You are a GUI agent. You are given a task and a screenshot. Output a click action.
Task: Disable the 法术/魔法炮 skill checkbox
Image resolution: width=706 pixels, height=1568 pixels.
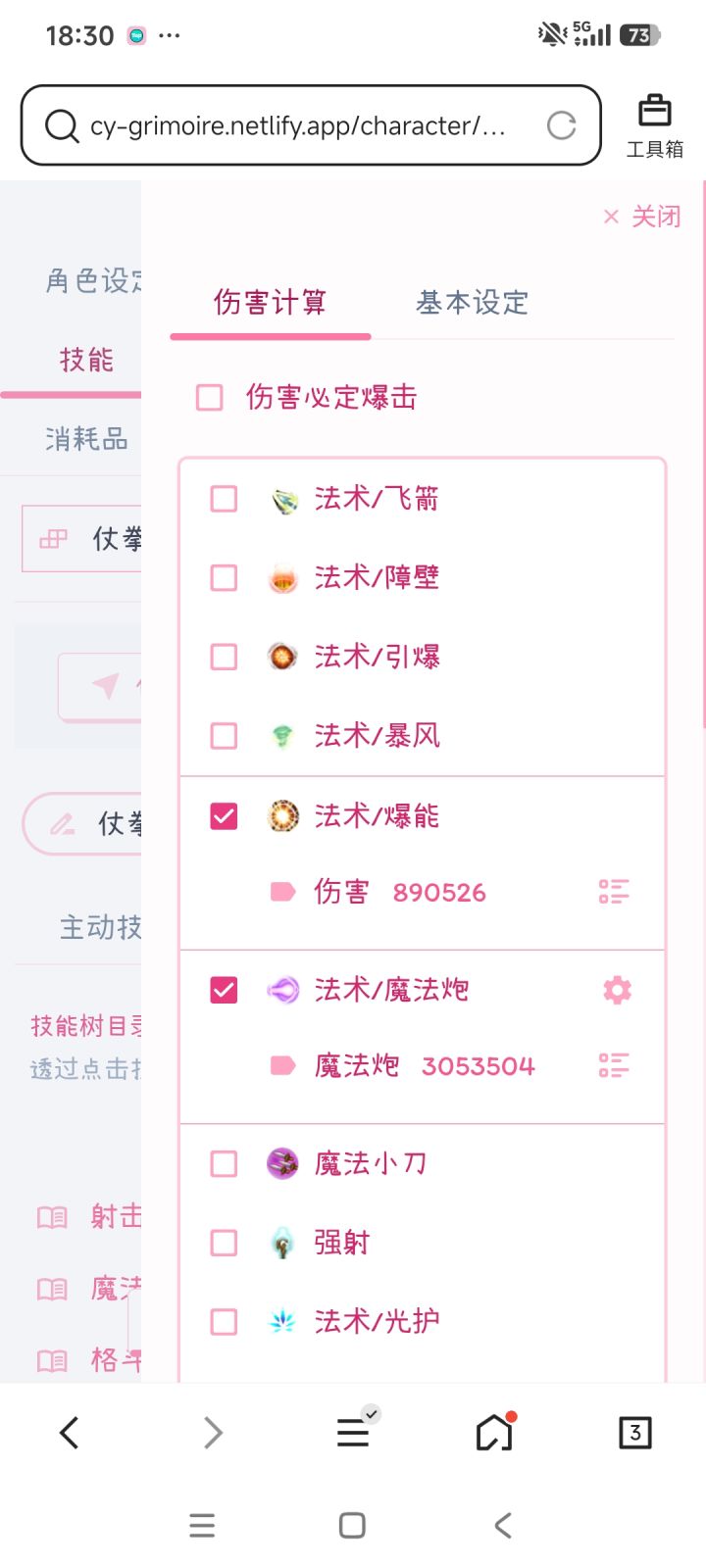pos(223,990)
